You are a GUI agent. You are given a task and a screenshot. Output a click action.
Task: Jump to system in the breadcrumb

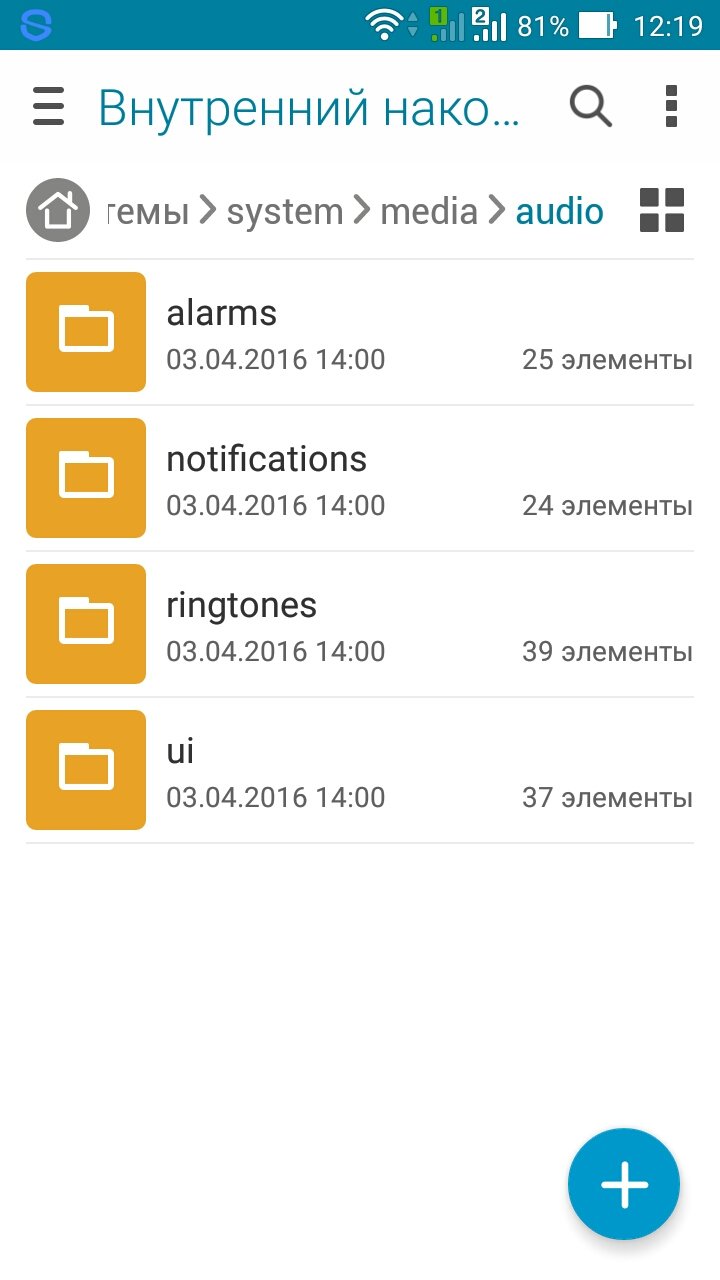pos(285,211)
